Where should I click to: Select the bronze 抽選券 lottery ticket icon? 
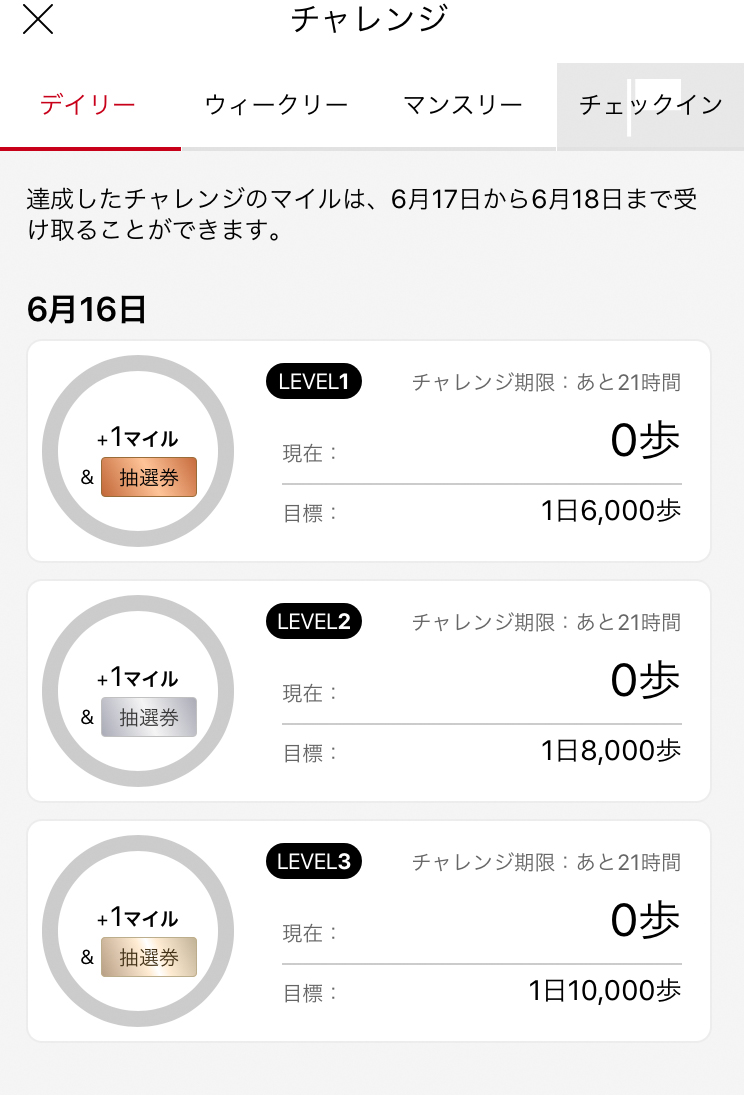click(148, 477)
